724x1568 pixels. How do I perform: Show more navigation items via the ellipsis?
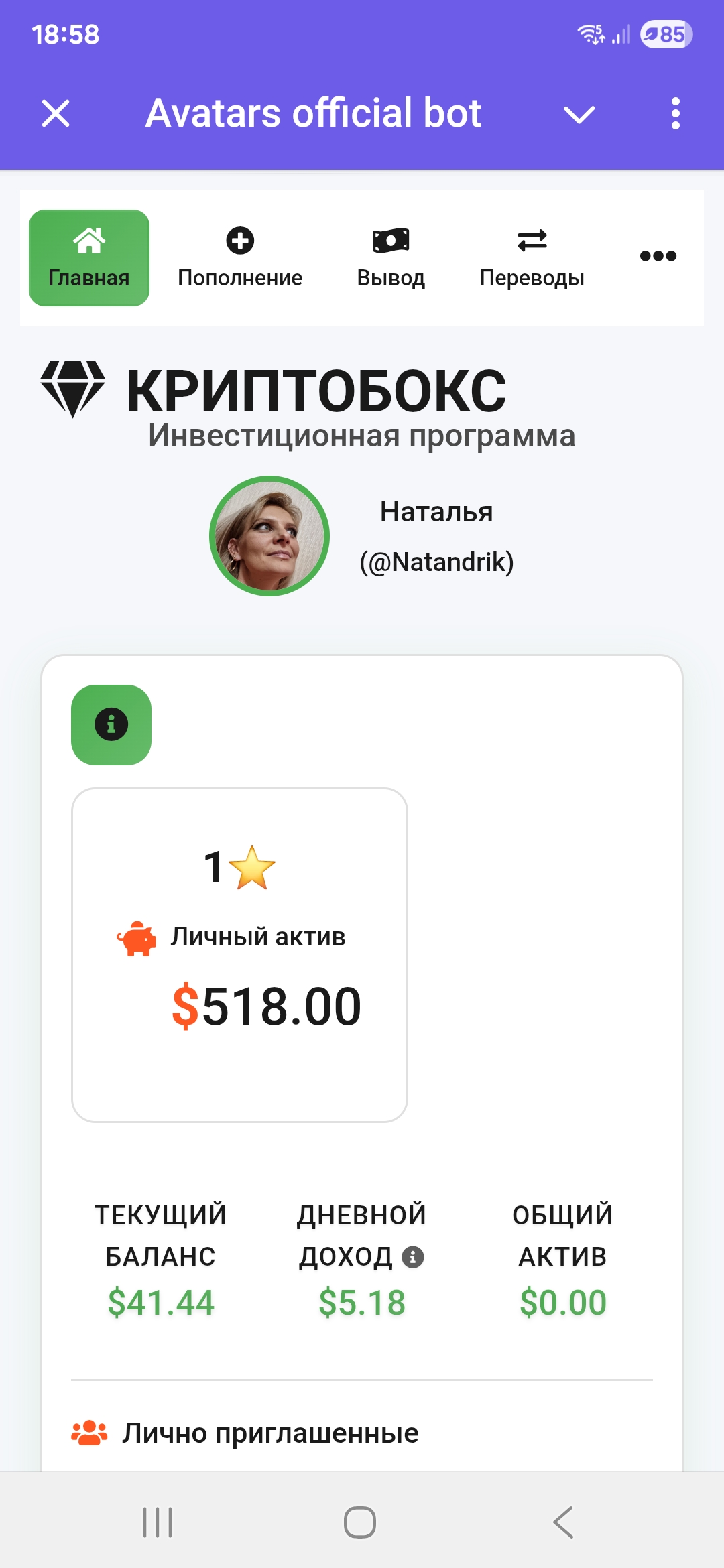tap(658, 256)
